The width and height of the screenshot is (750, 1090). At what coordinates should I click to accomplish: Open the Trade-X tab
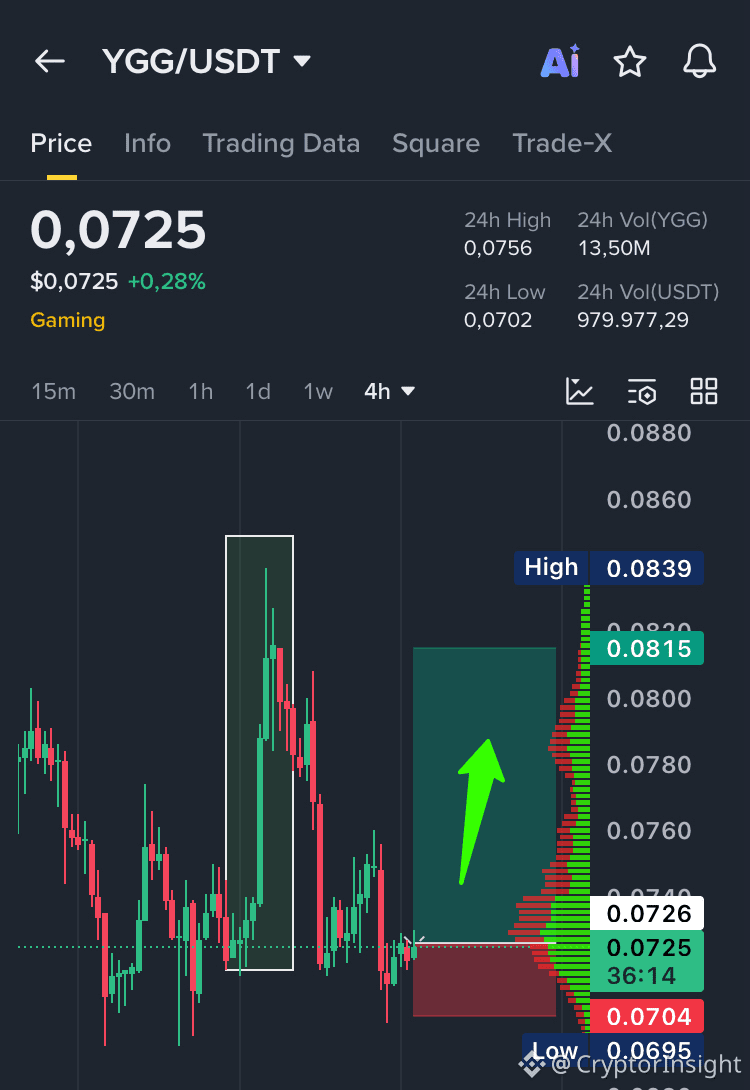[x=562, y=144]
